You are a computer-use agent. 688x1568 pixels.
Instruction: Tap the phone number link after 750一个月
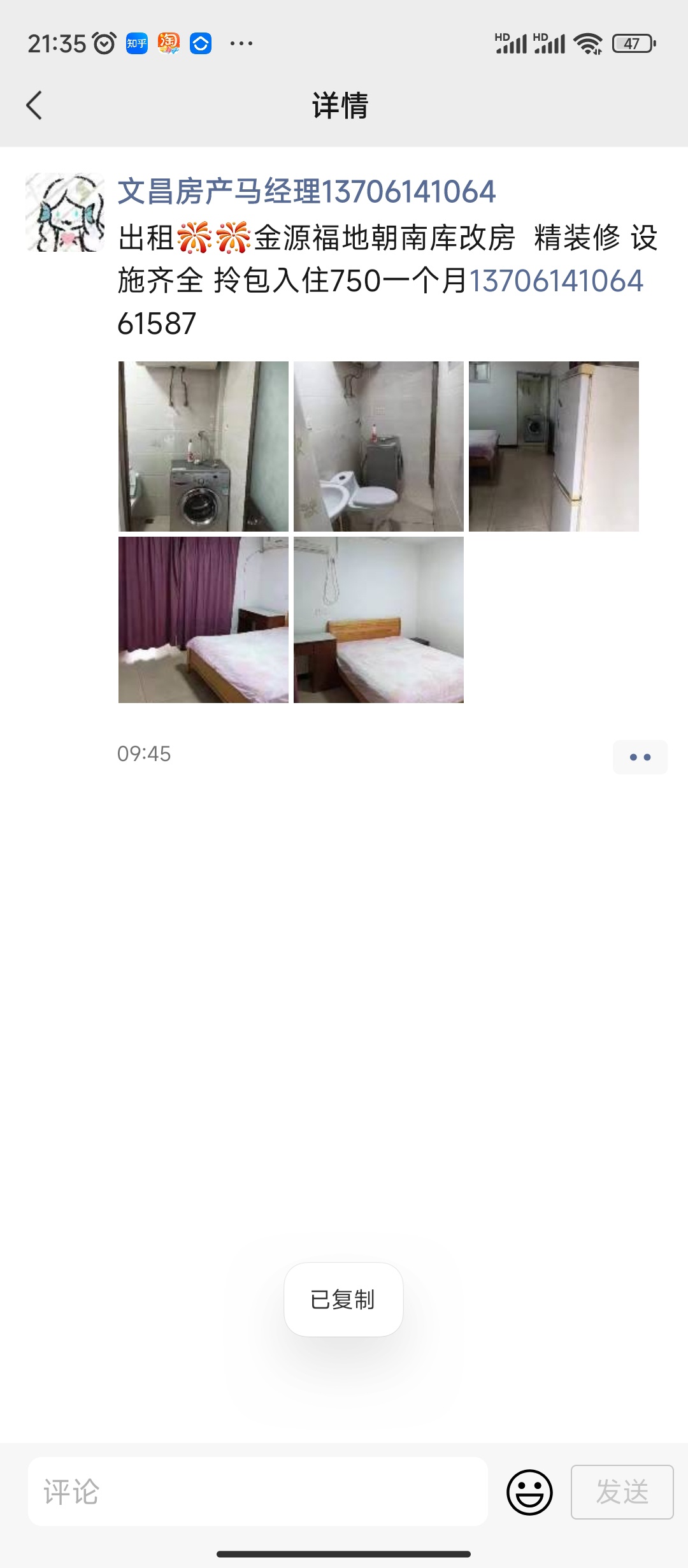(556, 281)
